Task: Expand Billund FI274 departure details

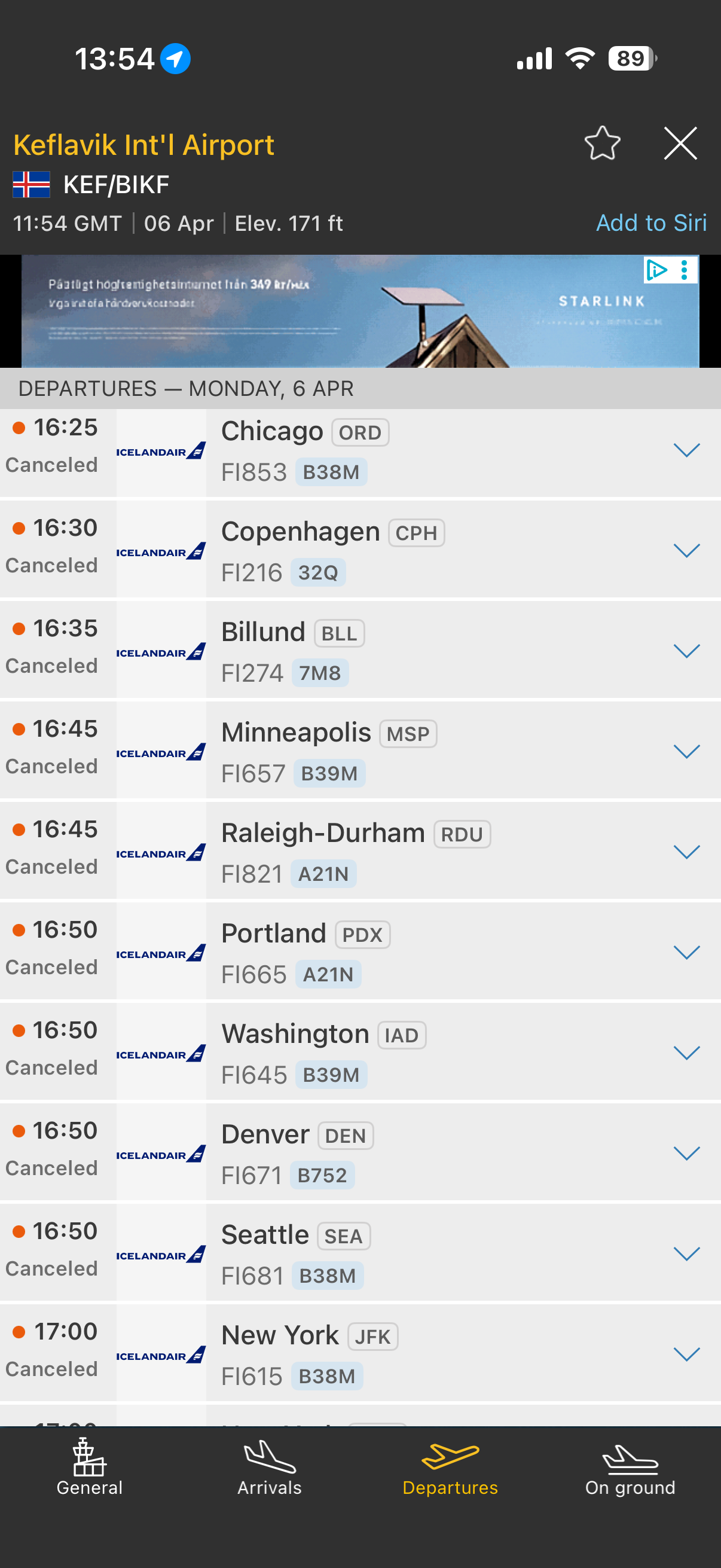Action: point(686,651)
